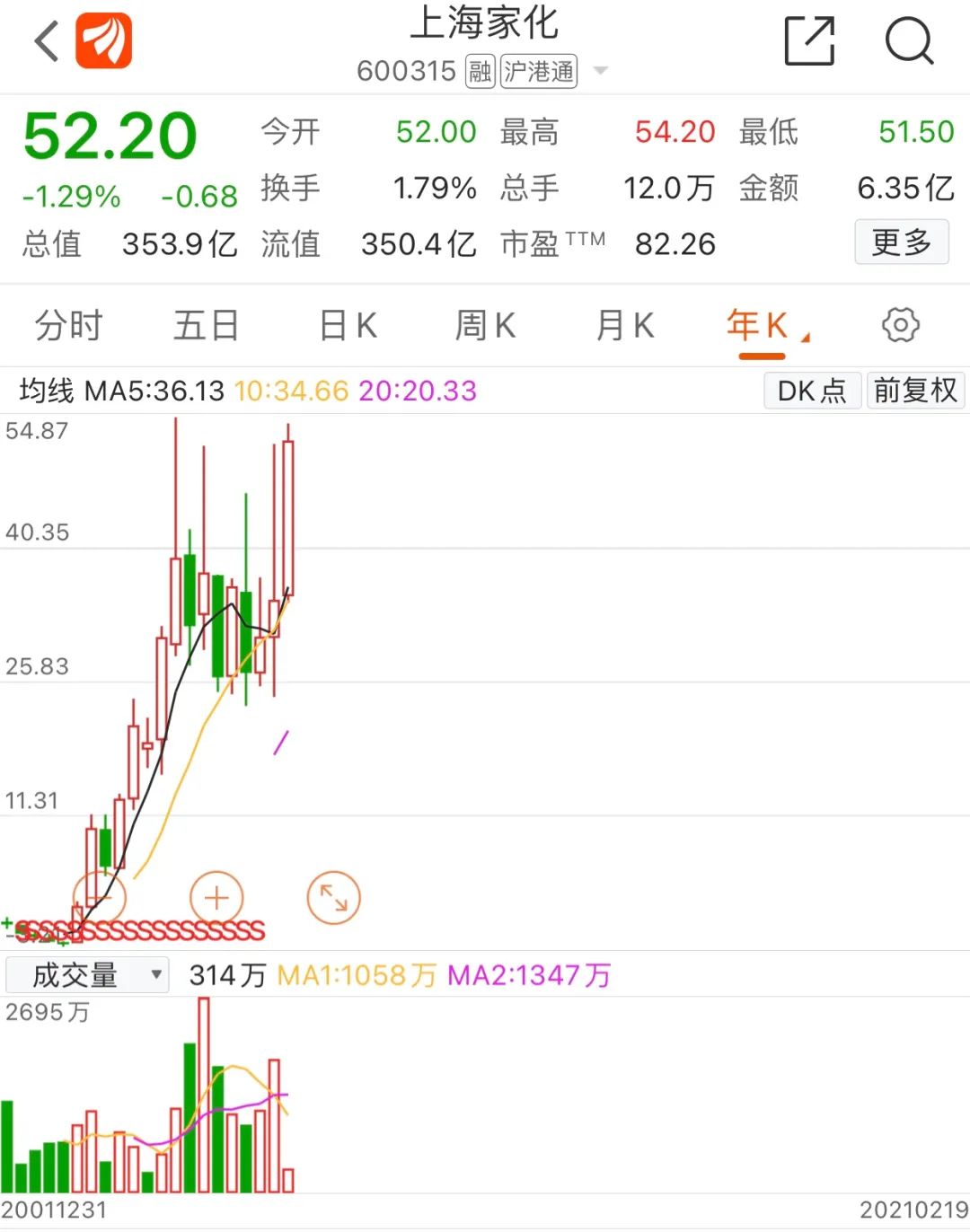Change the 前复权 price adjustment mode
Screen dimensions: 970x1232
(915, 391)
